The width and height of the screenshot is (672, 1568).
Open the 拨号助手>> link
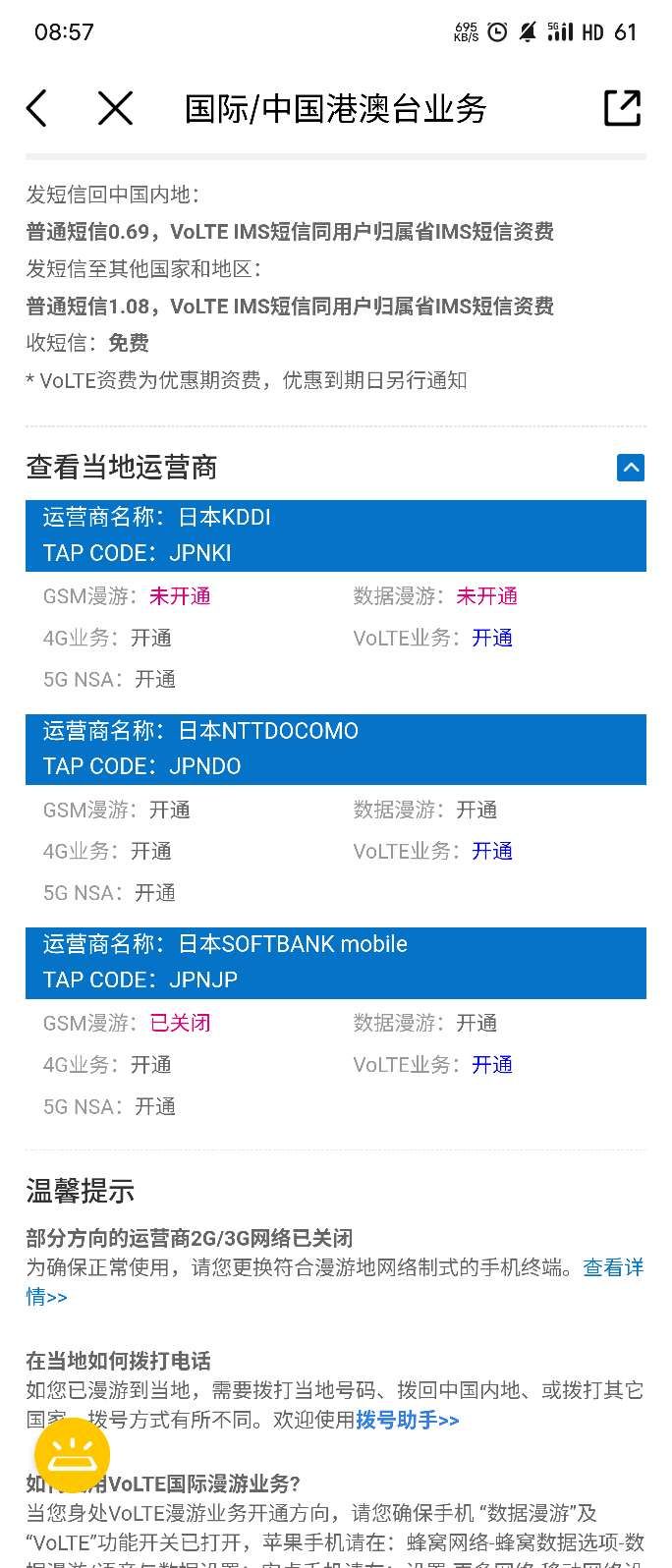point(408,1421)
